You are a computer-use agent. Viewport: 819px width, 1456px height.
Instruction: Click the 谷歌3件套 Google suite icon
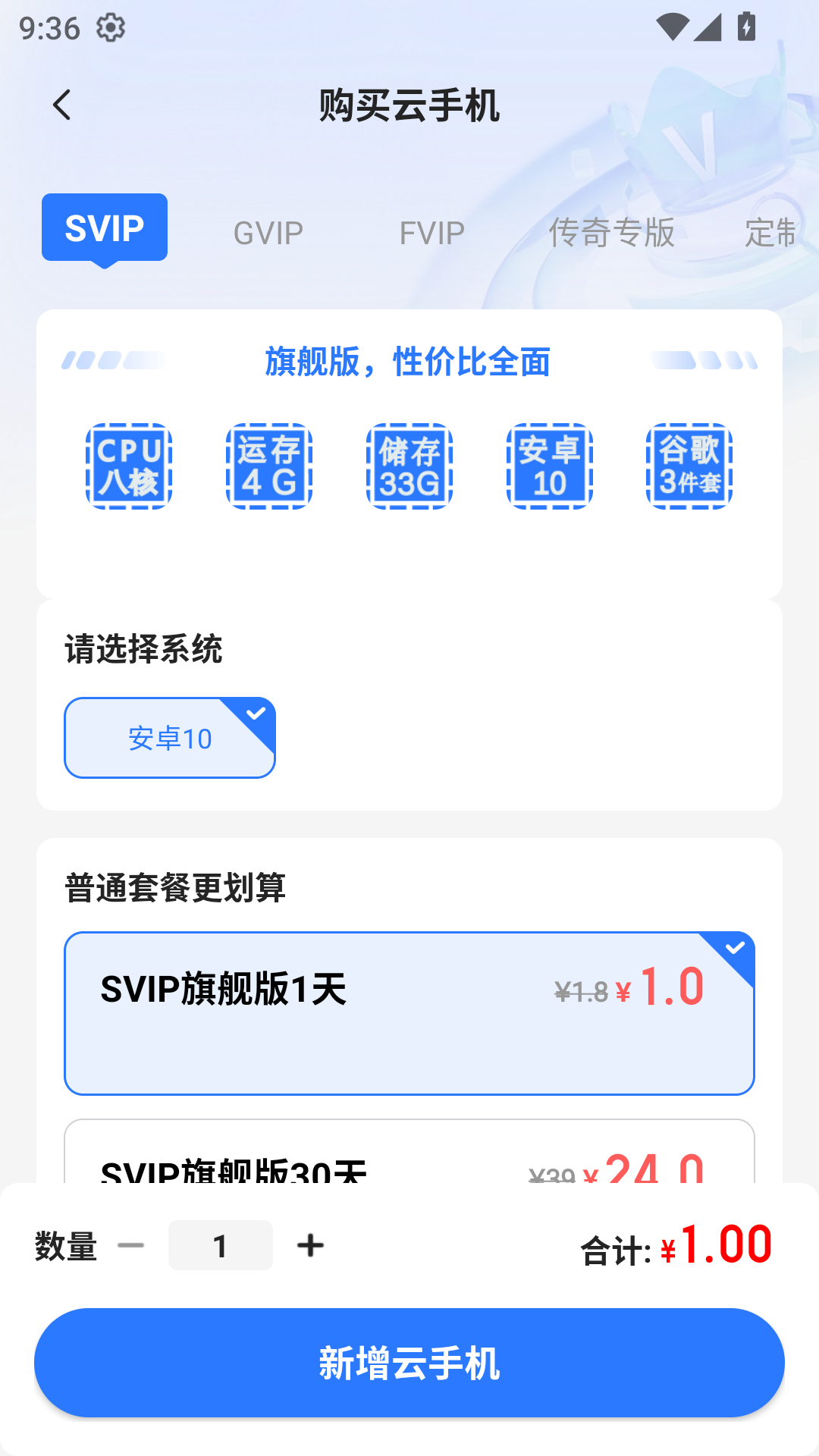click(x=689, y=466)
